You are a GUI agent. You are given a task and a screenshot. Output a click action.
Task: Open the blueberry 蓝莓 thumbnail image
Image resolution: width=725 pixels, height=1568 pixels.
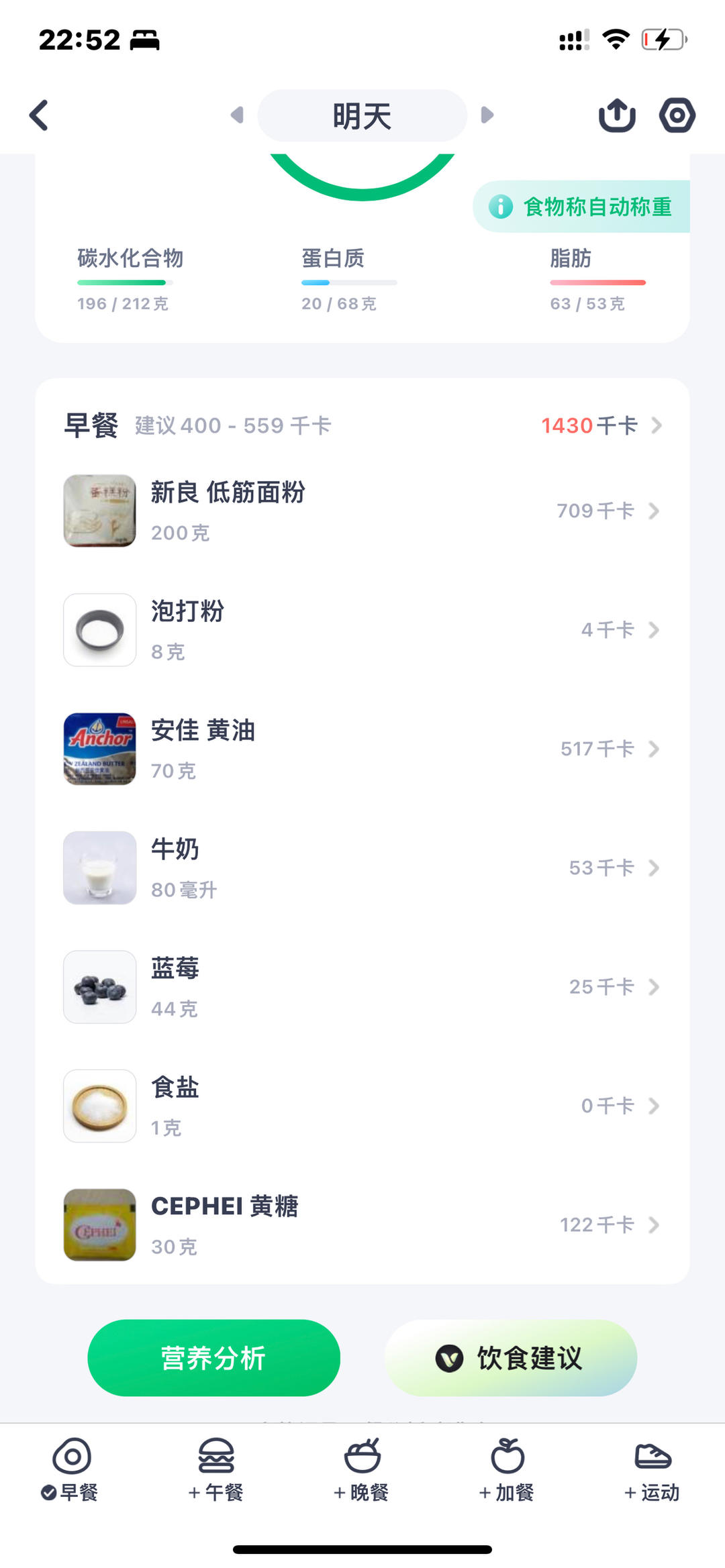coord(99,987)
